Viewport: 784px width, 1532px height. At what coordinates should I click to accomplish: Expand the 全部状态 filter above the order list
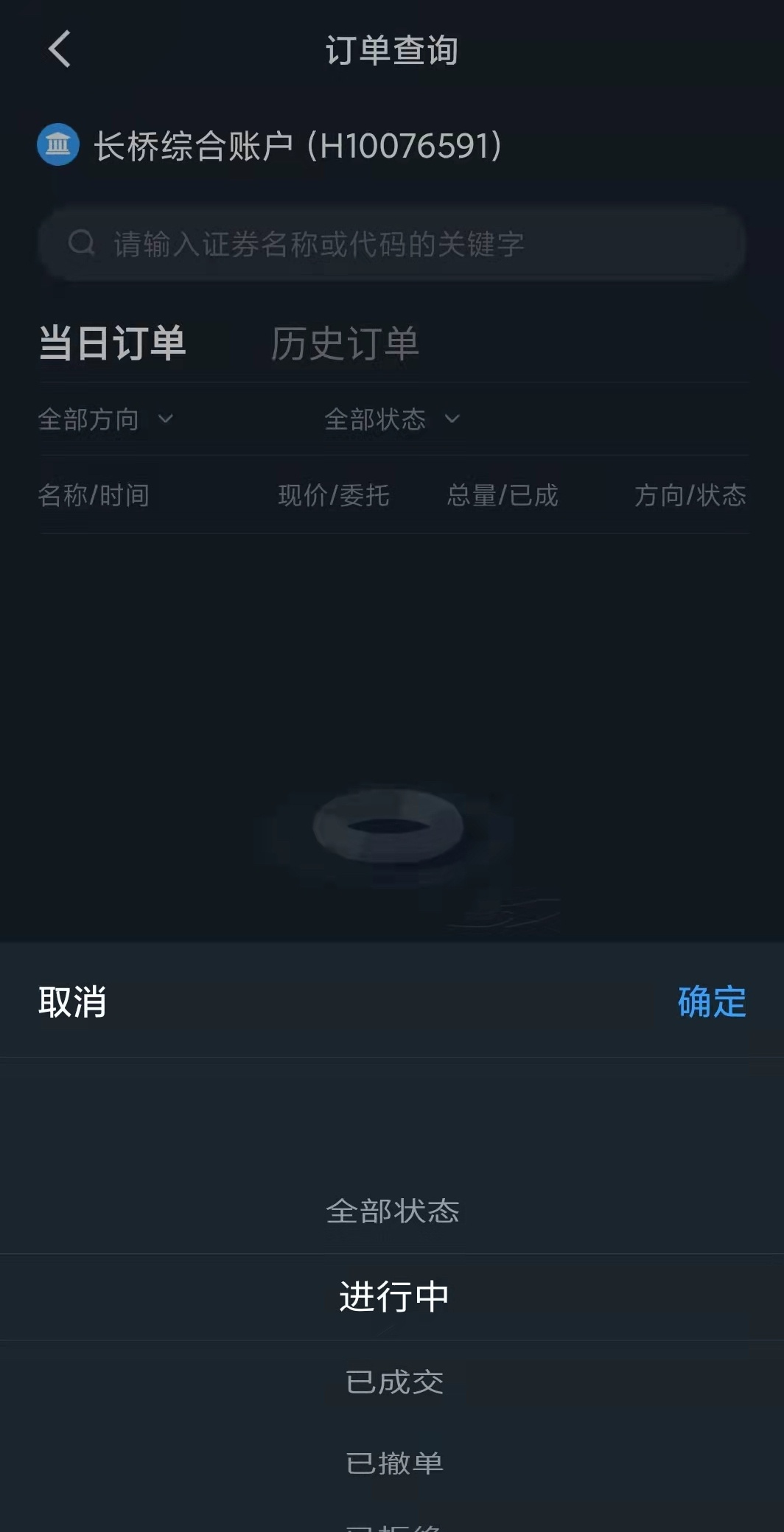click(392, 419)
